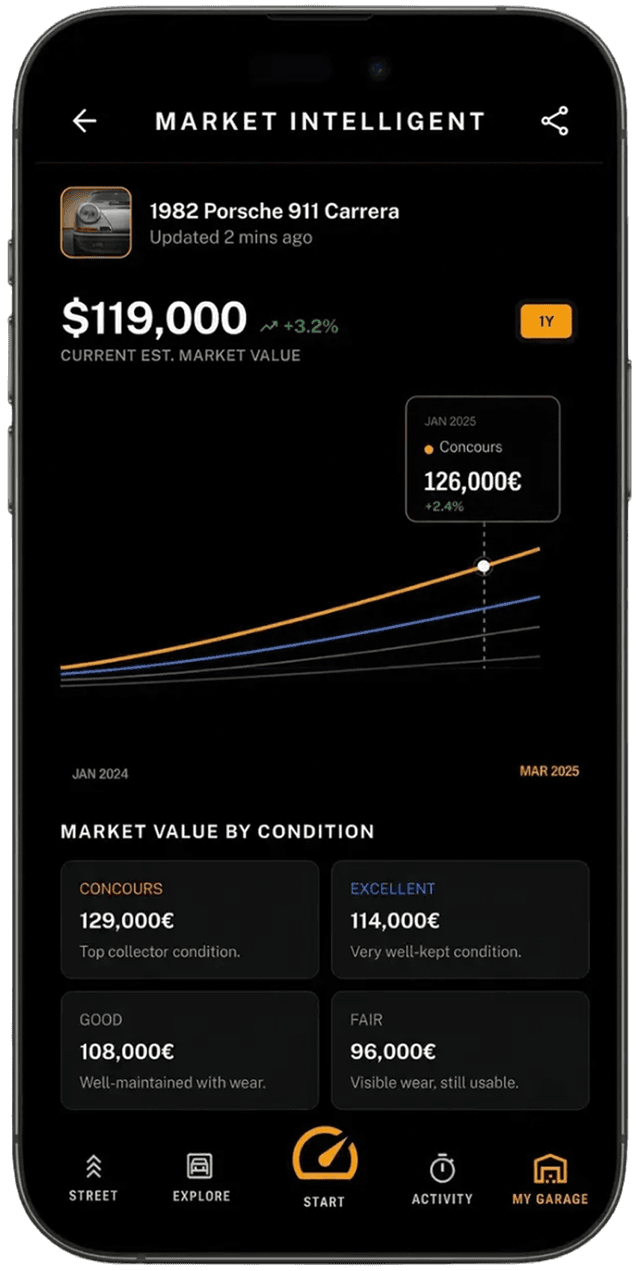Screen dimensions: 640x1271
Task: Switch to the Street tab
Action: pyautogui.click(x=93, y=1178)
